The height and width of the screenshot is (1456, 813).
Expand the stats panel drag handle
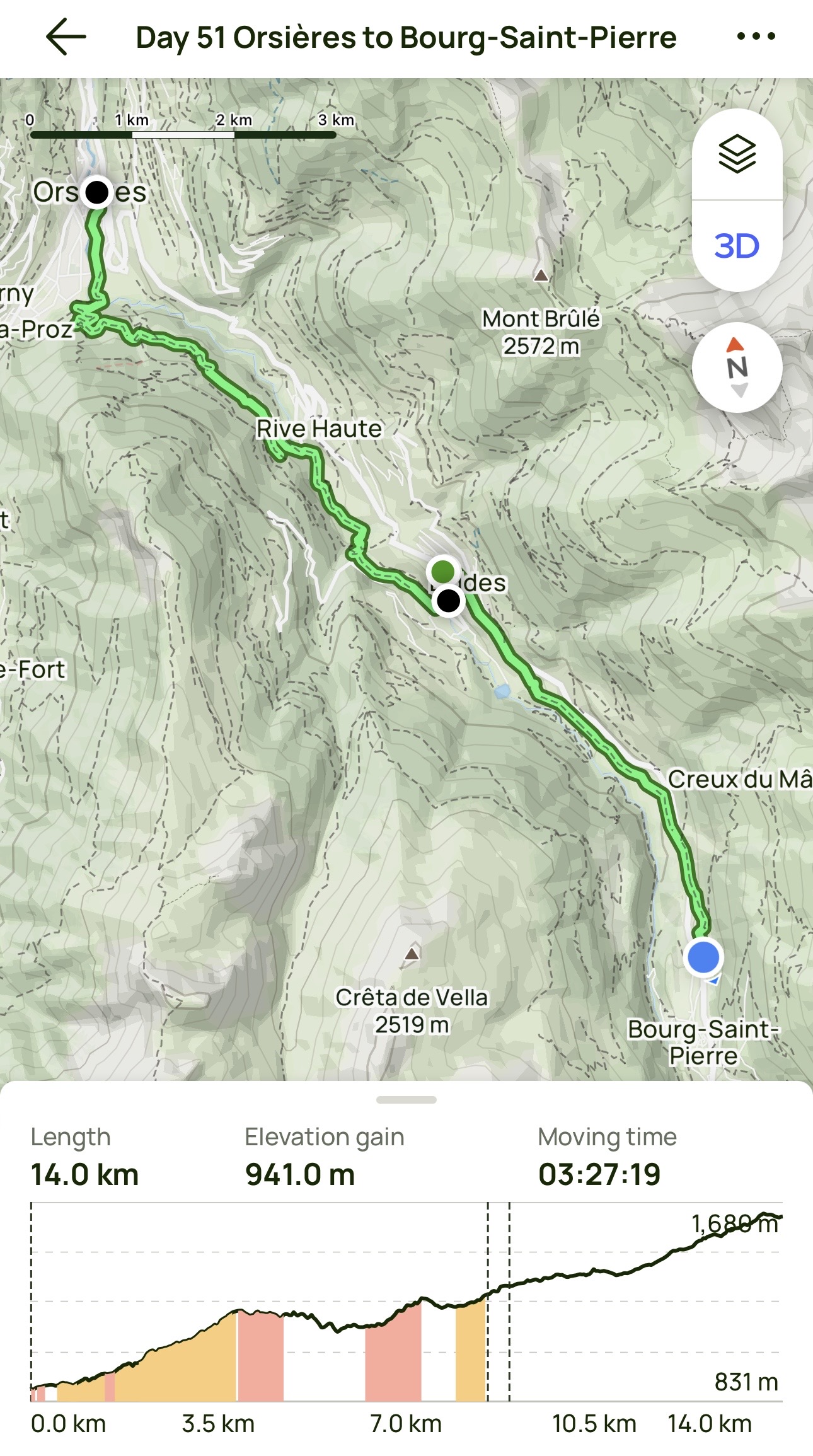[x=406, y=1100]
